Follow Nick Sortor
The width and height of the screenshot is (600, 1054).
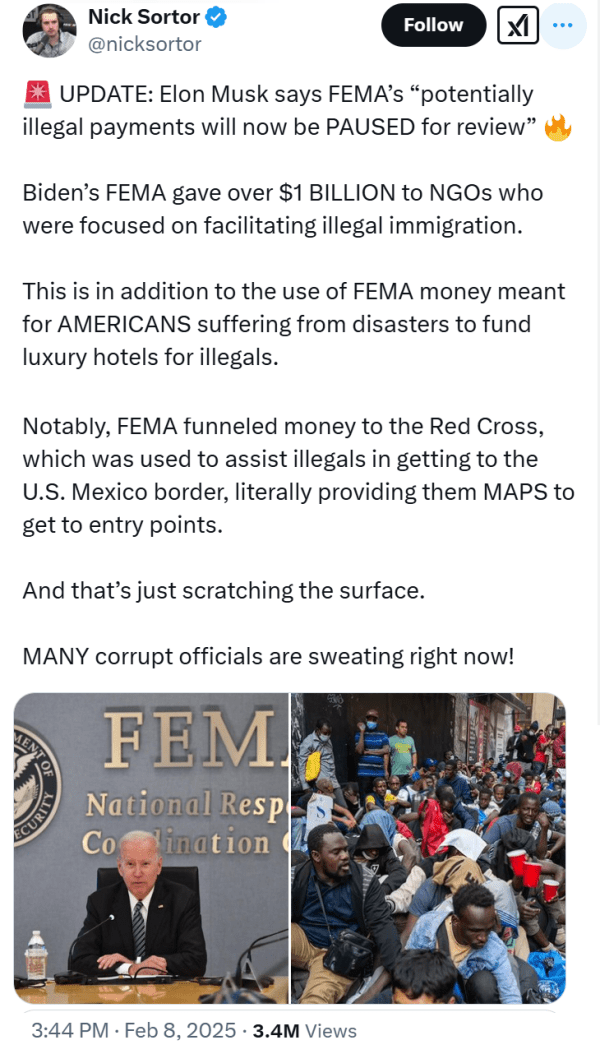click(433, 25)
